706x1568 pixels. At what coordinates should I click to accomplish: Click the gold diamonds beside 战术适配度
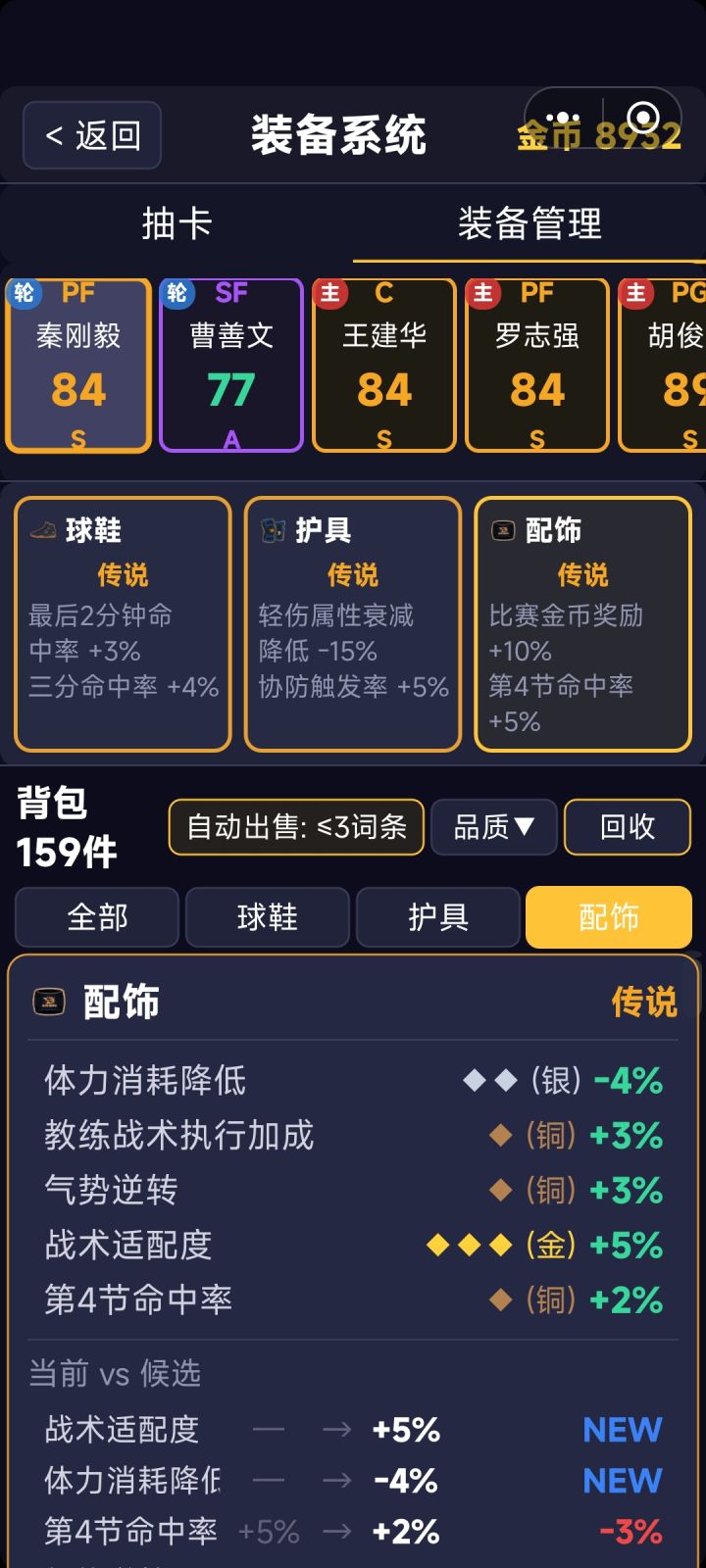(x=470, y=1245)
